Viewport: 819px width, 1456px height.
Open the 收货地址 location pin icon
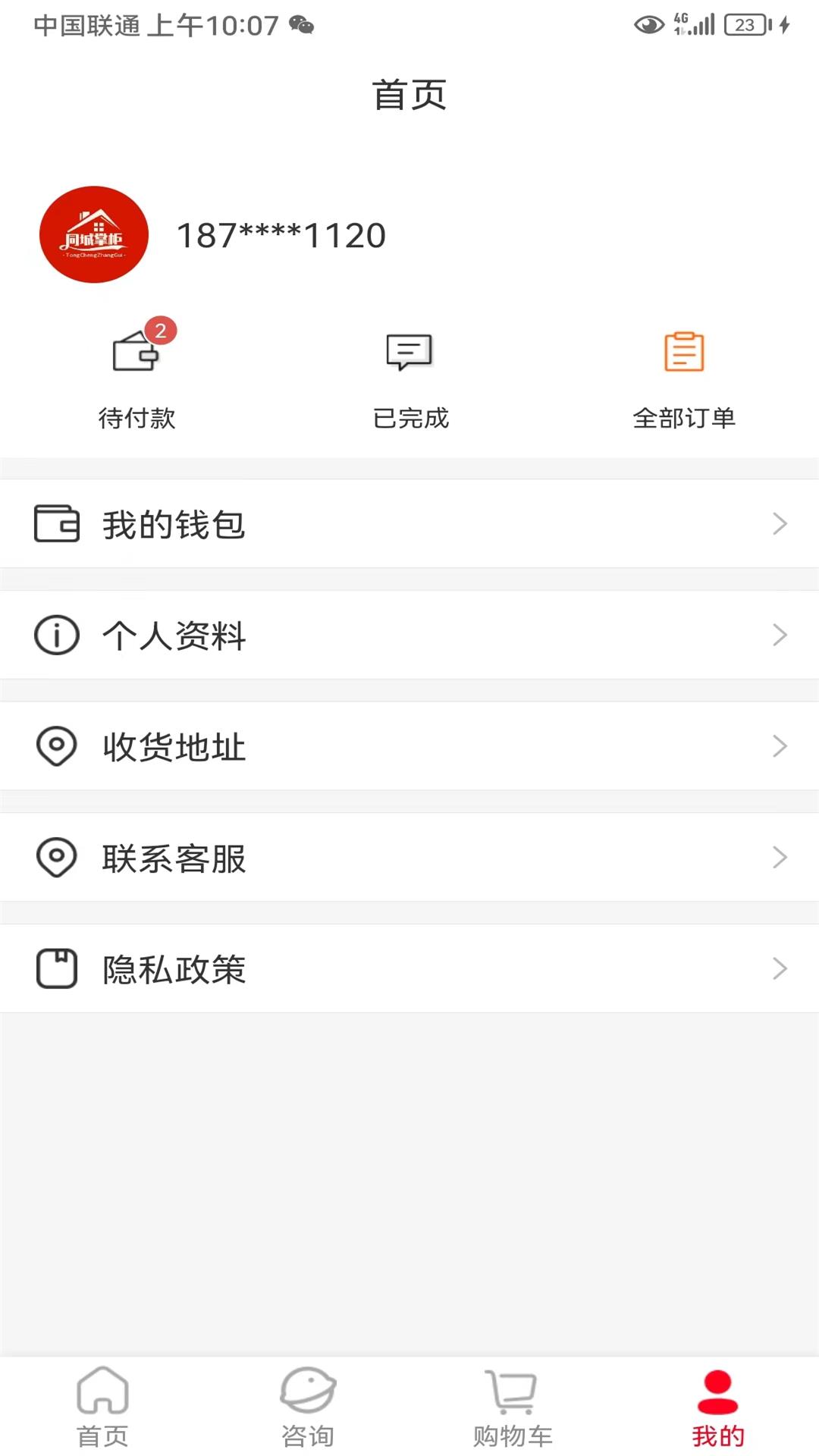56,746
